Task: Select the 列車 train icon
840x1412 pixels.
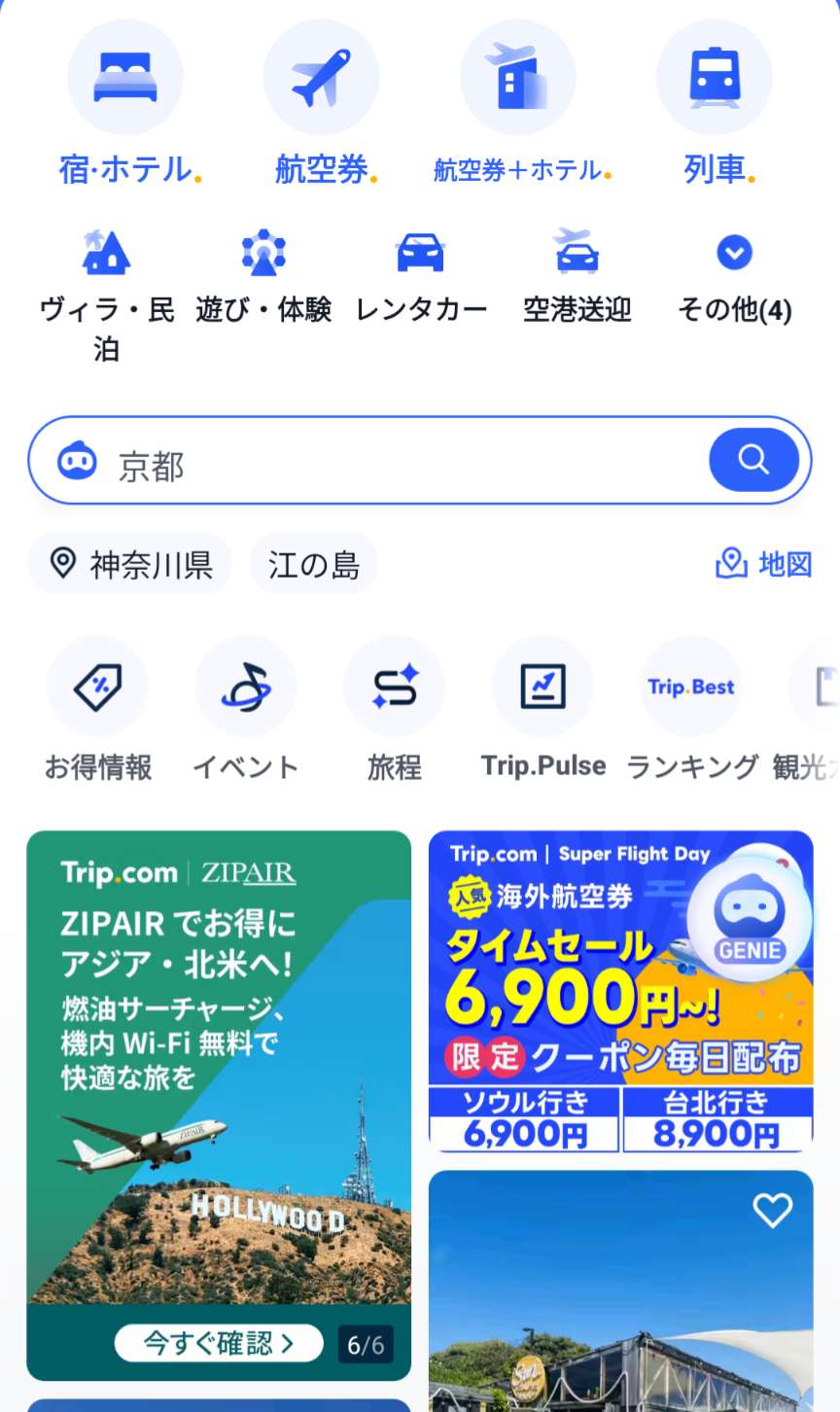Action: (x=715, y=77)
